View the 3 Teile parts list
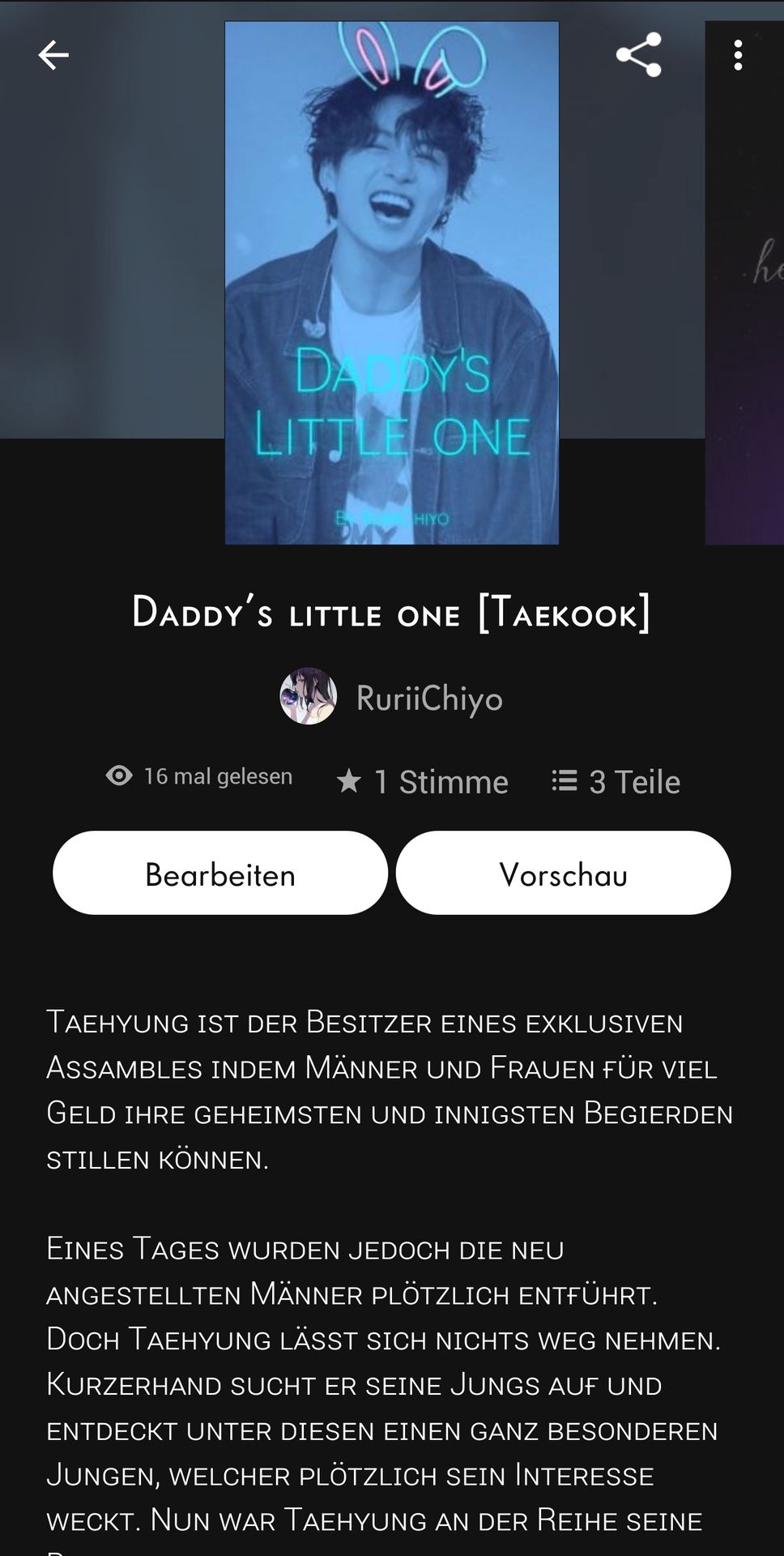The width and height of the screenshot is (784, 1556). pyautogui.click(x=616, y=781)
